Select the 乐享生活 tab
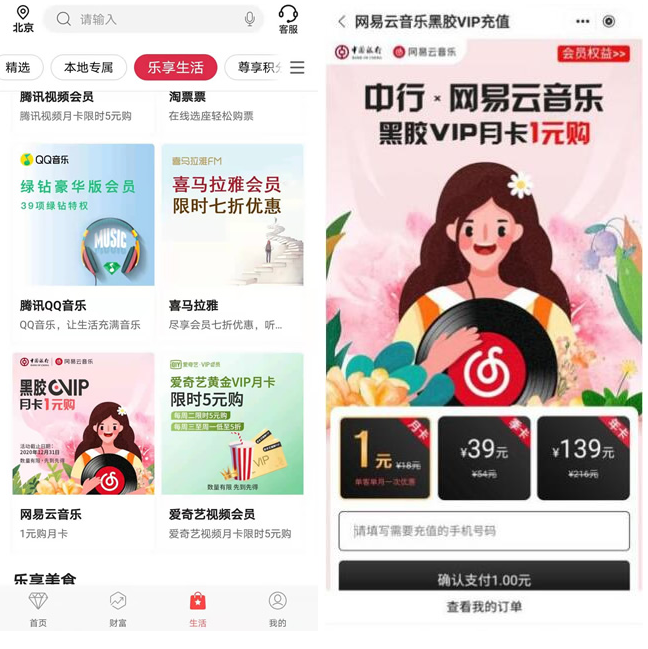 175,67
